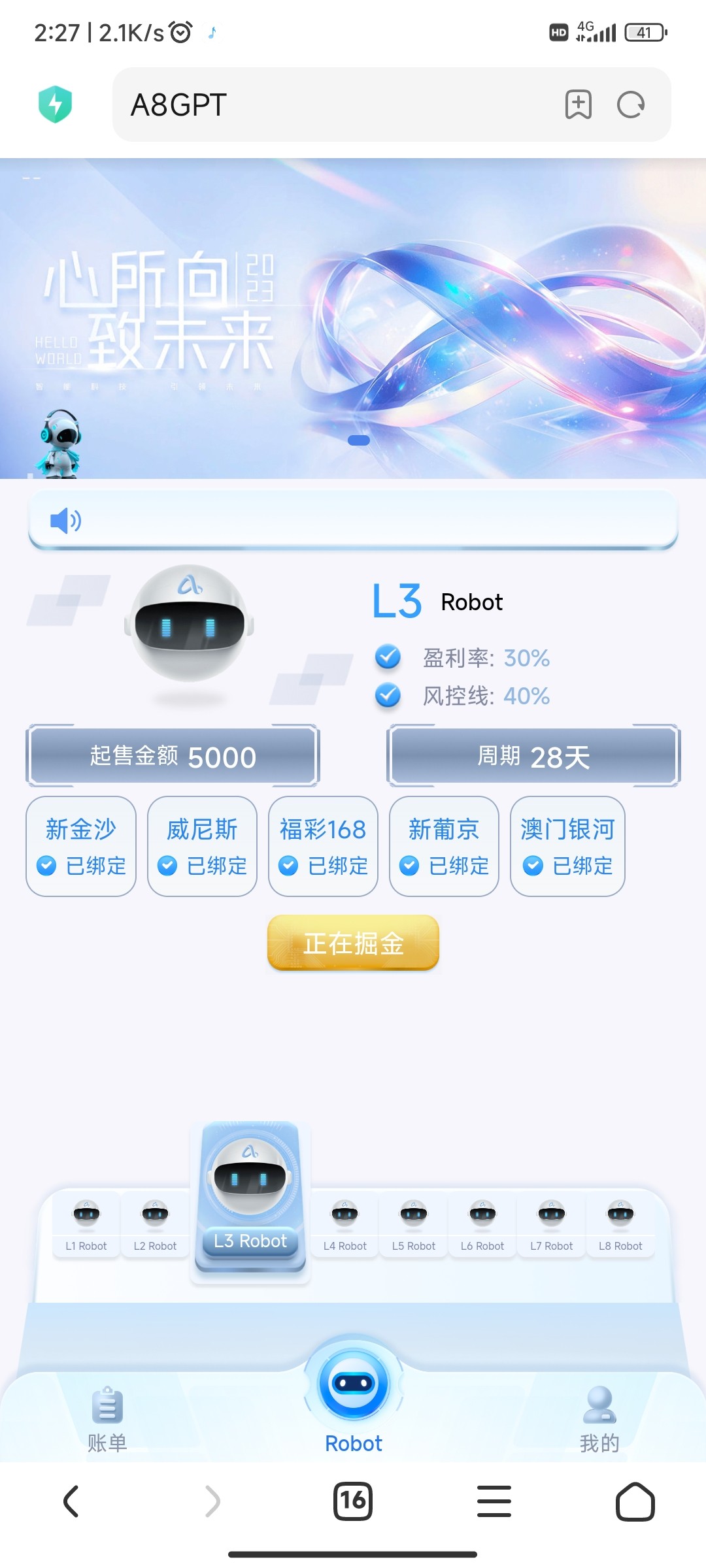This screenshot has height=1568, width=706.
Task: Choose L4 Robot
Action: click(x=345, y=1225)
